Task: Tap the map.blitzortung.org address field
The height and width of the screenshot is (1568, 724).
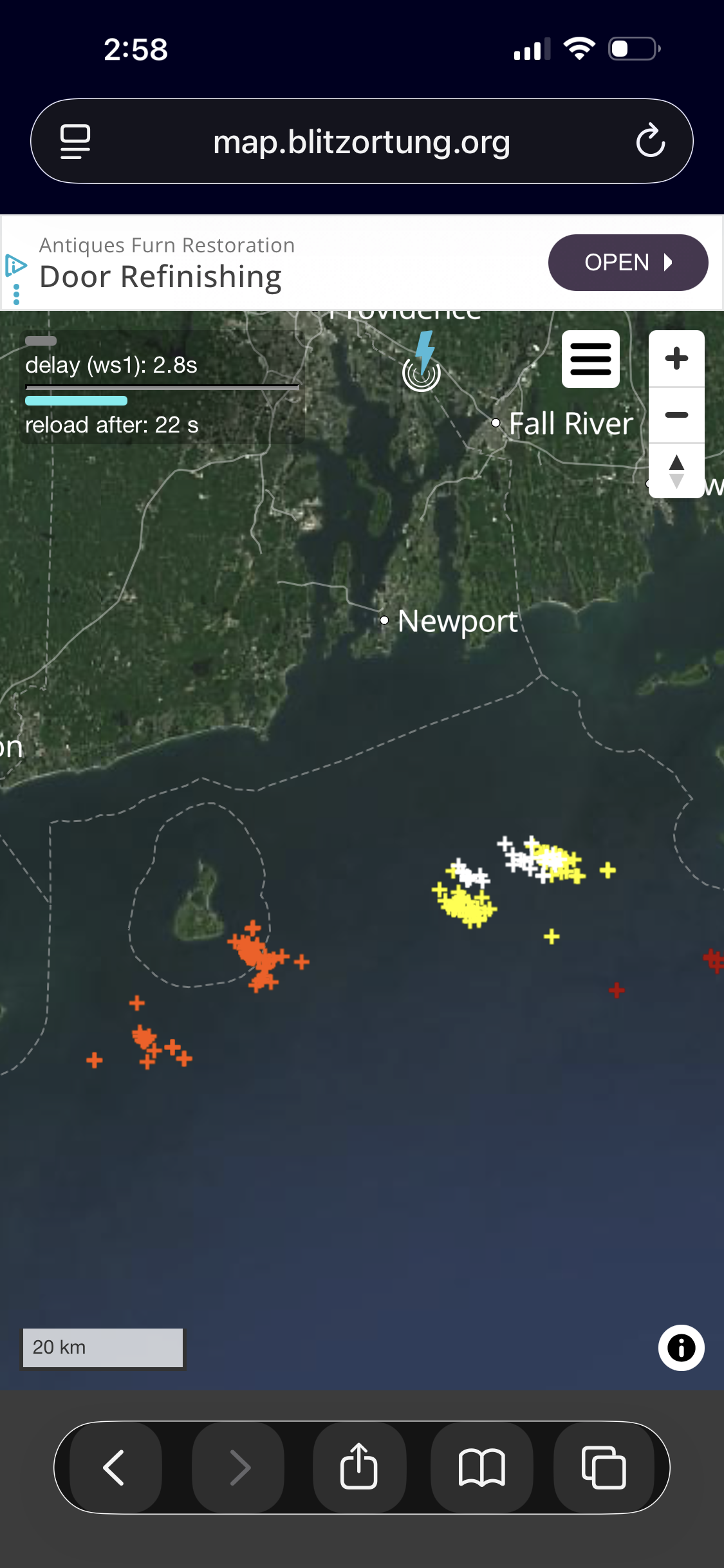Action: [361, 142]
